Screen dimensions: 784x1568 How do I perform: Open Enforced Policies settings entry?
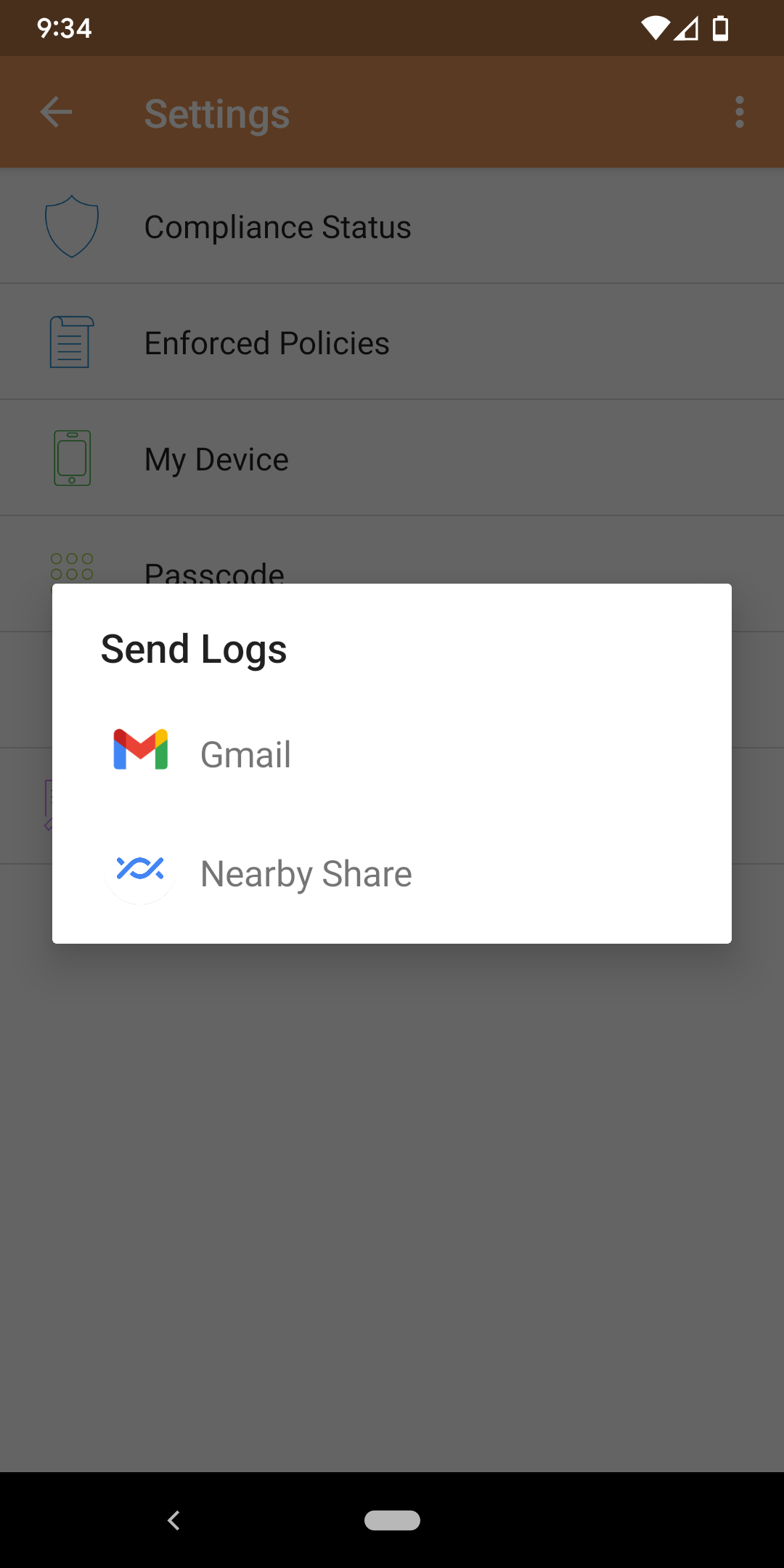point(266,342)
